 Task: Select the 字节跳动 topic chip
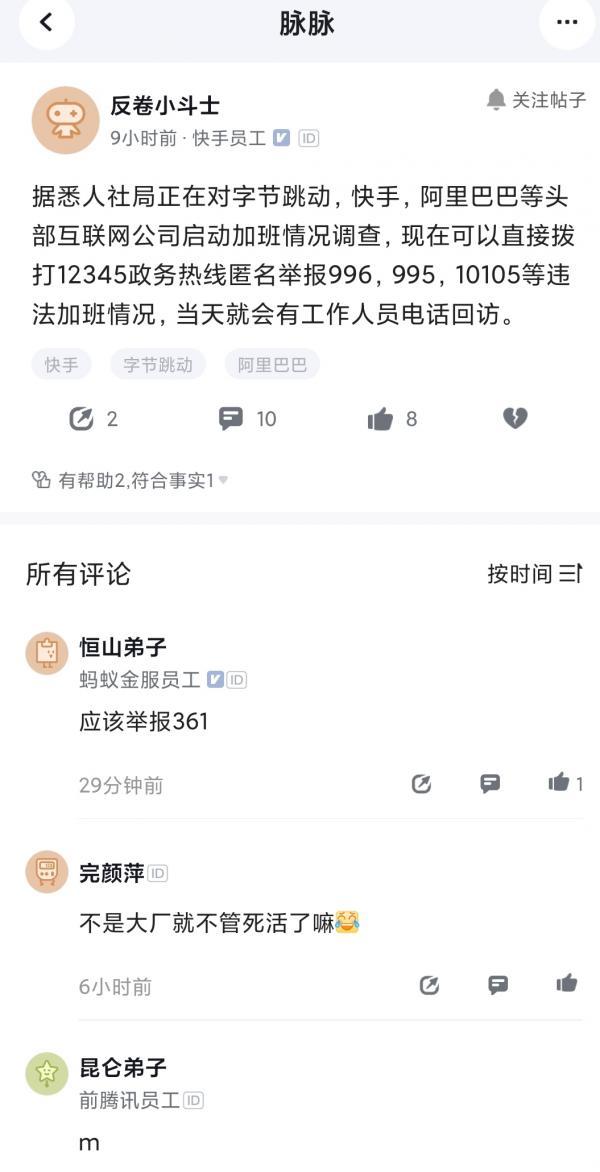coord(158,364)
